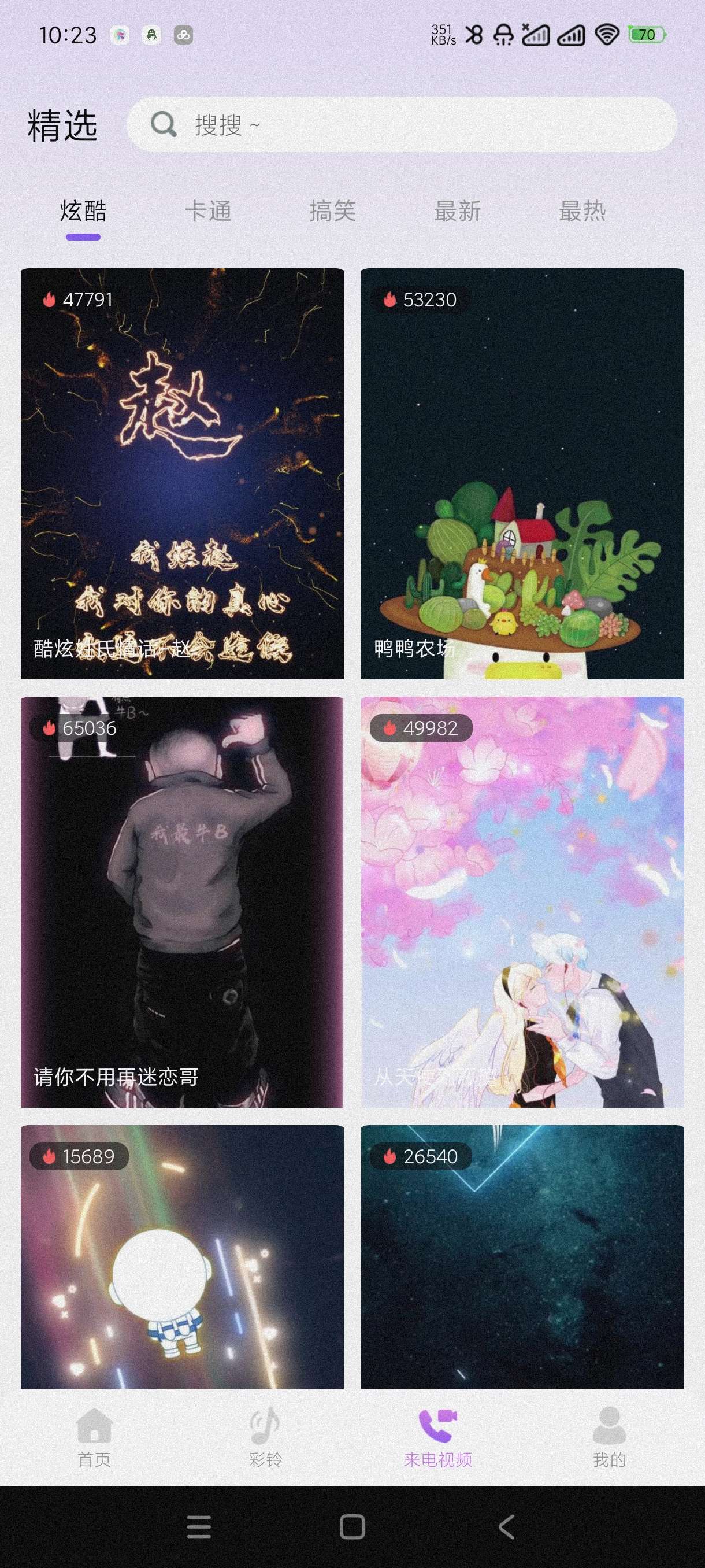This screenshot has width=705, height=1568.
Task: Open the 鸭鸭农场 video card
Action: coord(522,474)
